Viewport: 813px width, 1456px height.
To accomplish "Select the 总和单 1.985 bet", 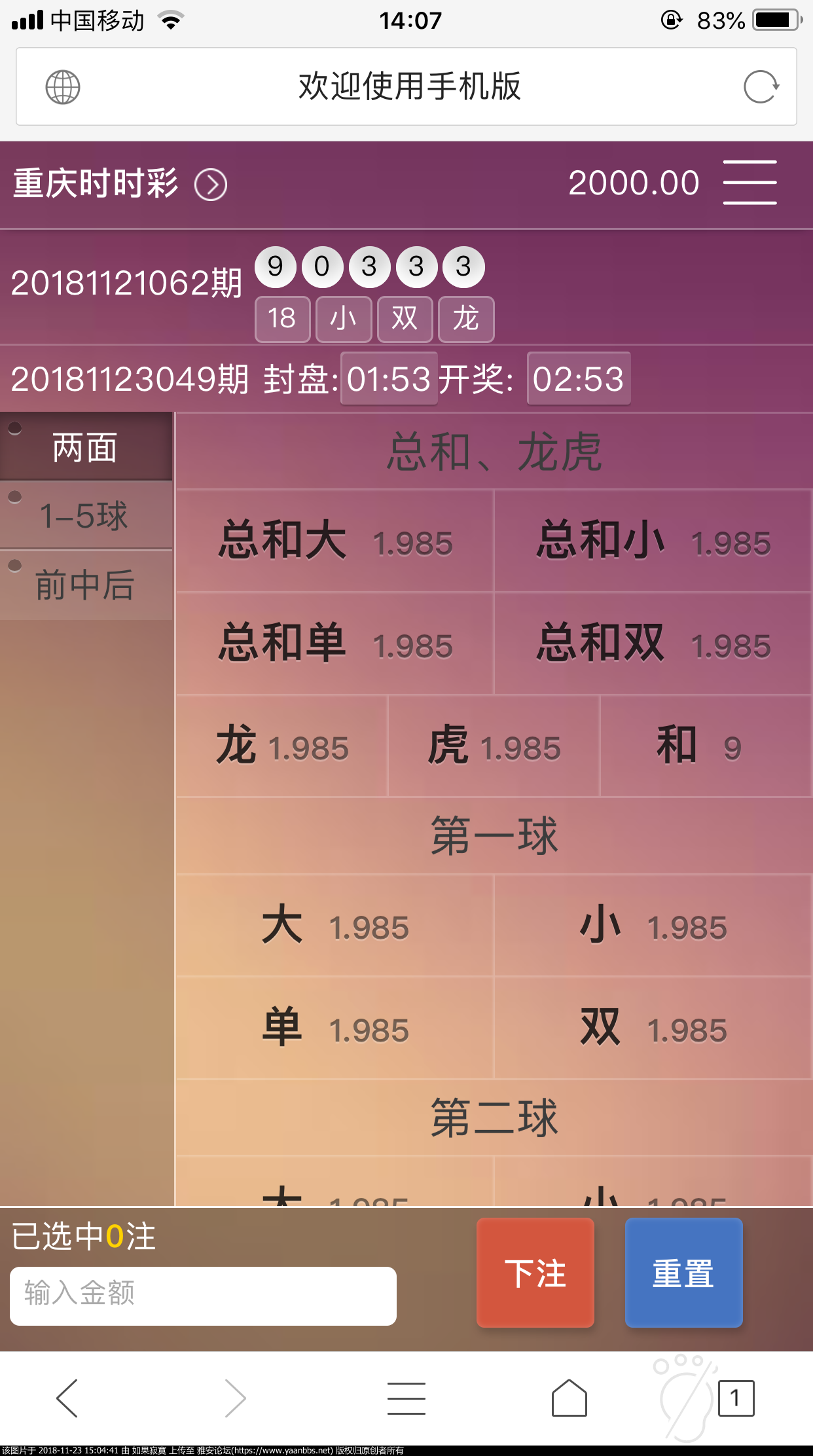I will coord(334,644).
